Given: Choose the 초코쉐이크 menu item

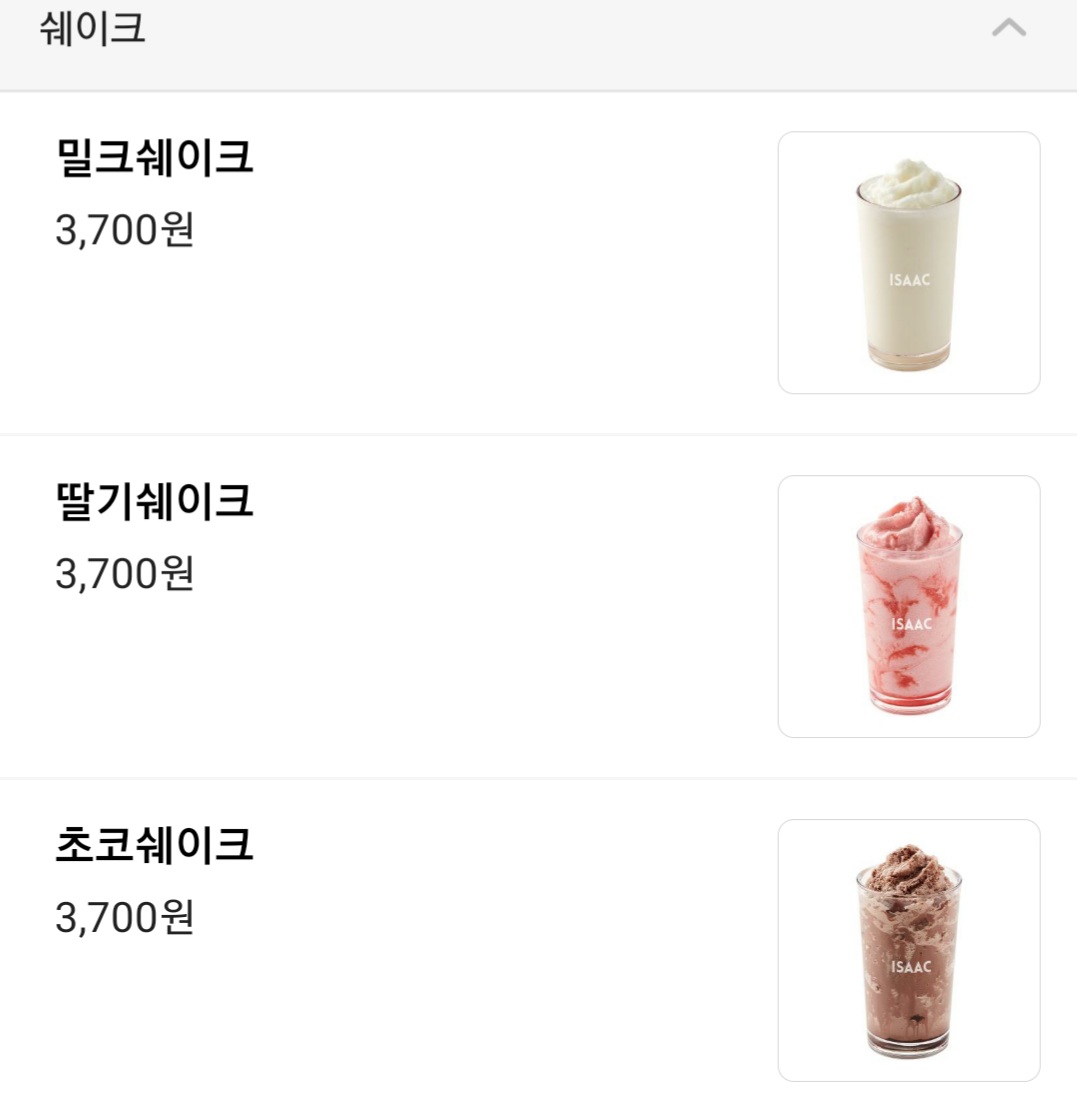Looking at the screenshot, I should pyautogui.click(x=155, y=845).
